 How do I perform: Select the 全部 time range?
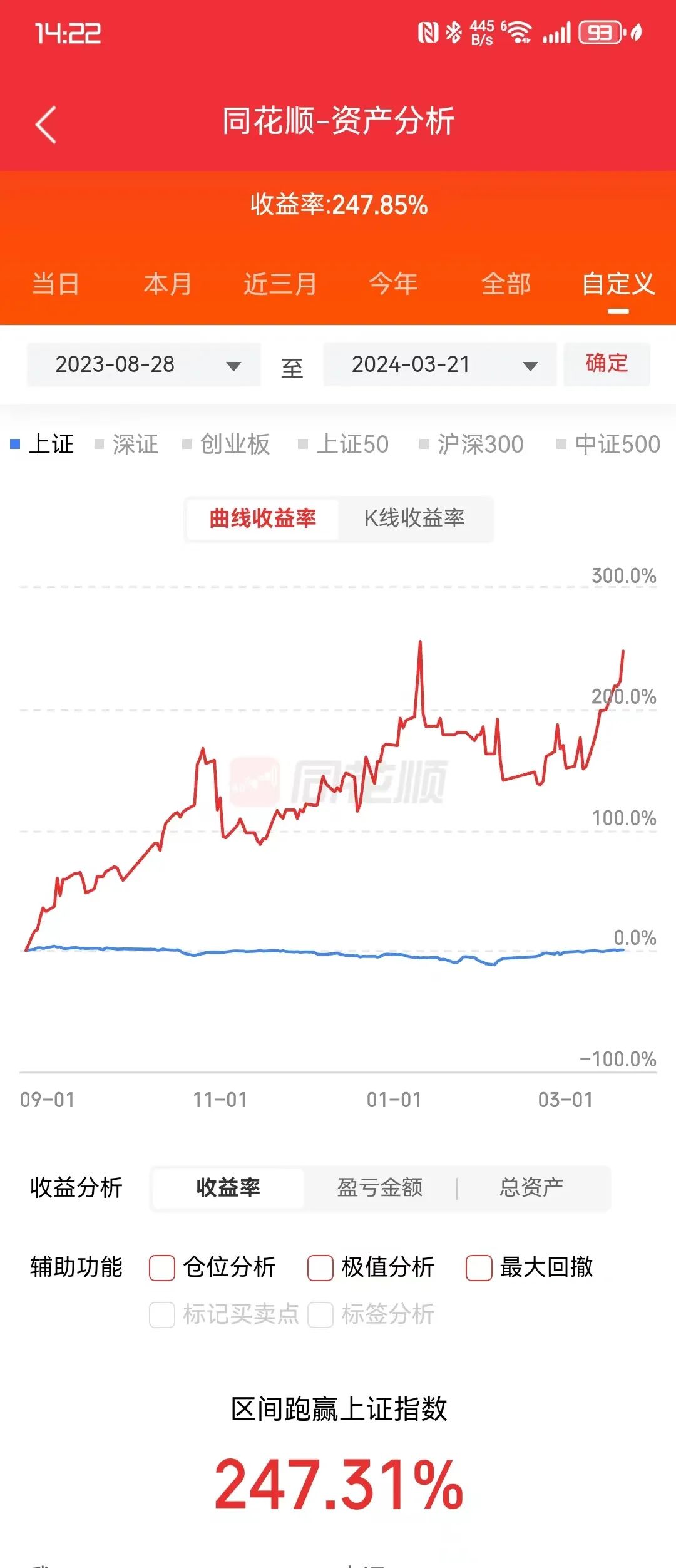pos(507,284)
